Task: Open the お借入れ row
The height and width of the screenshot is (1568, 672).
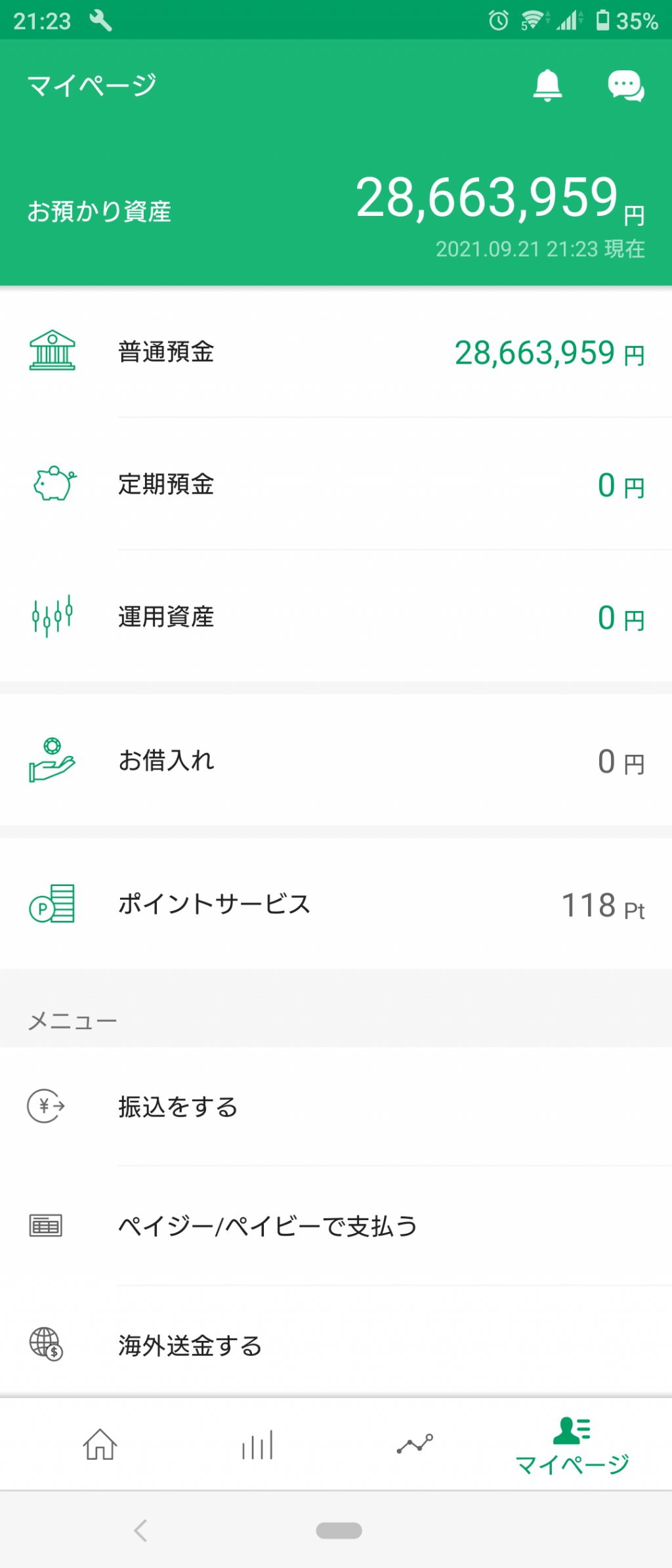Action: pos(336,761)
